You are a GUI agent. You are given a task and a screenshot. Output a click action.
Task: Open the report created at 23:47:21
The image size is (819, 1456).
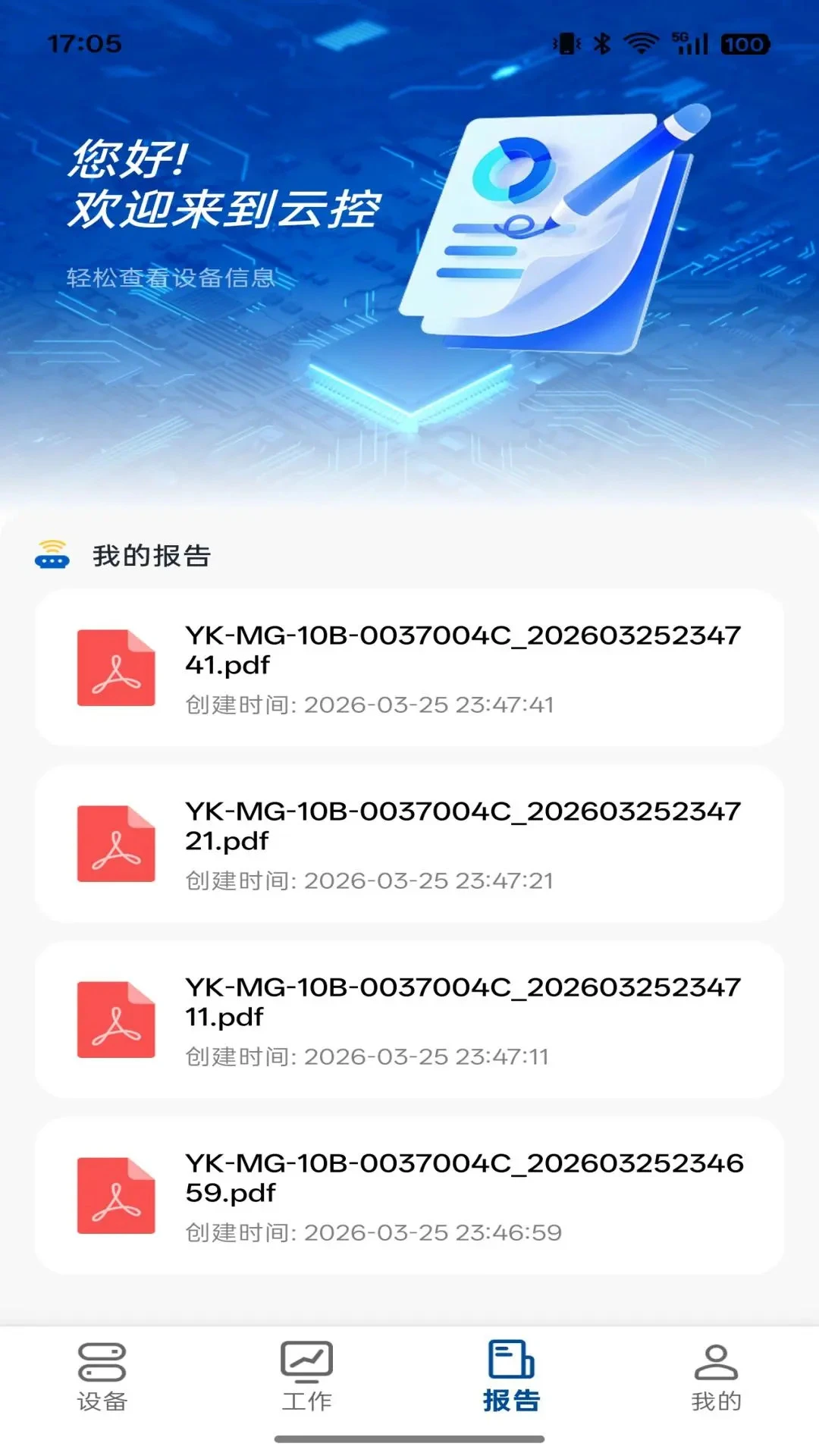pos(409,844)
